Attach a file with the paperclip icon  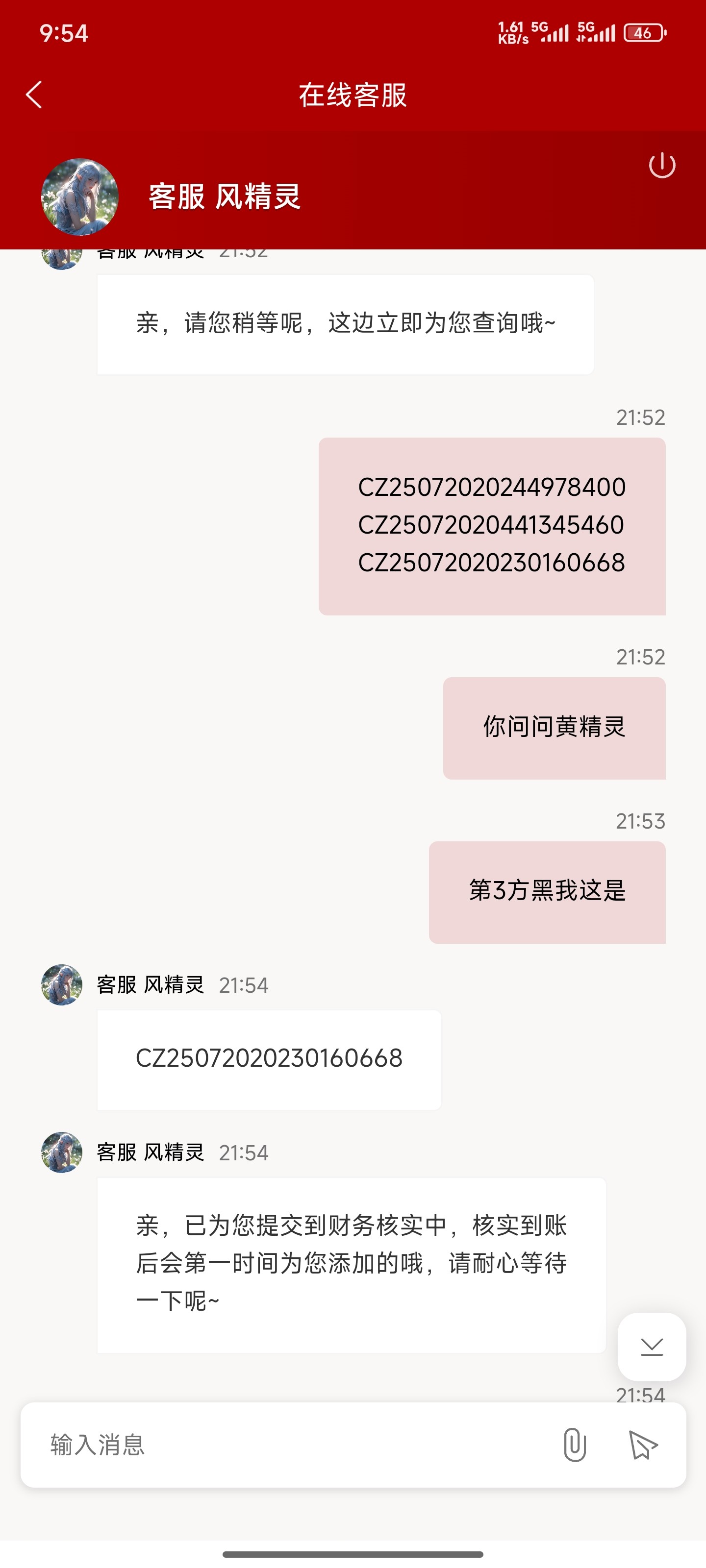575,1445
